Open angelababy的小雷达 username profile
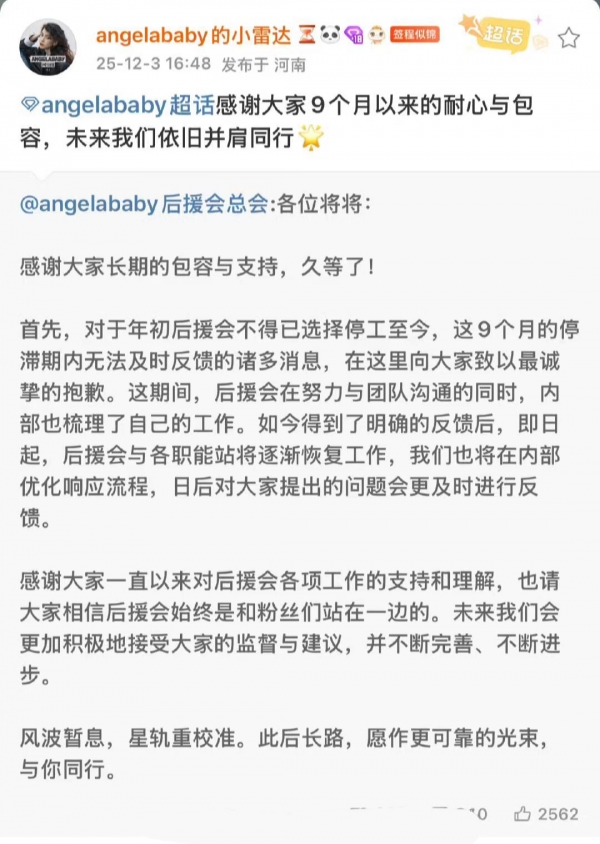Screen dimensions: 600x844 tap(190, 36)
